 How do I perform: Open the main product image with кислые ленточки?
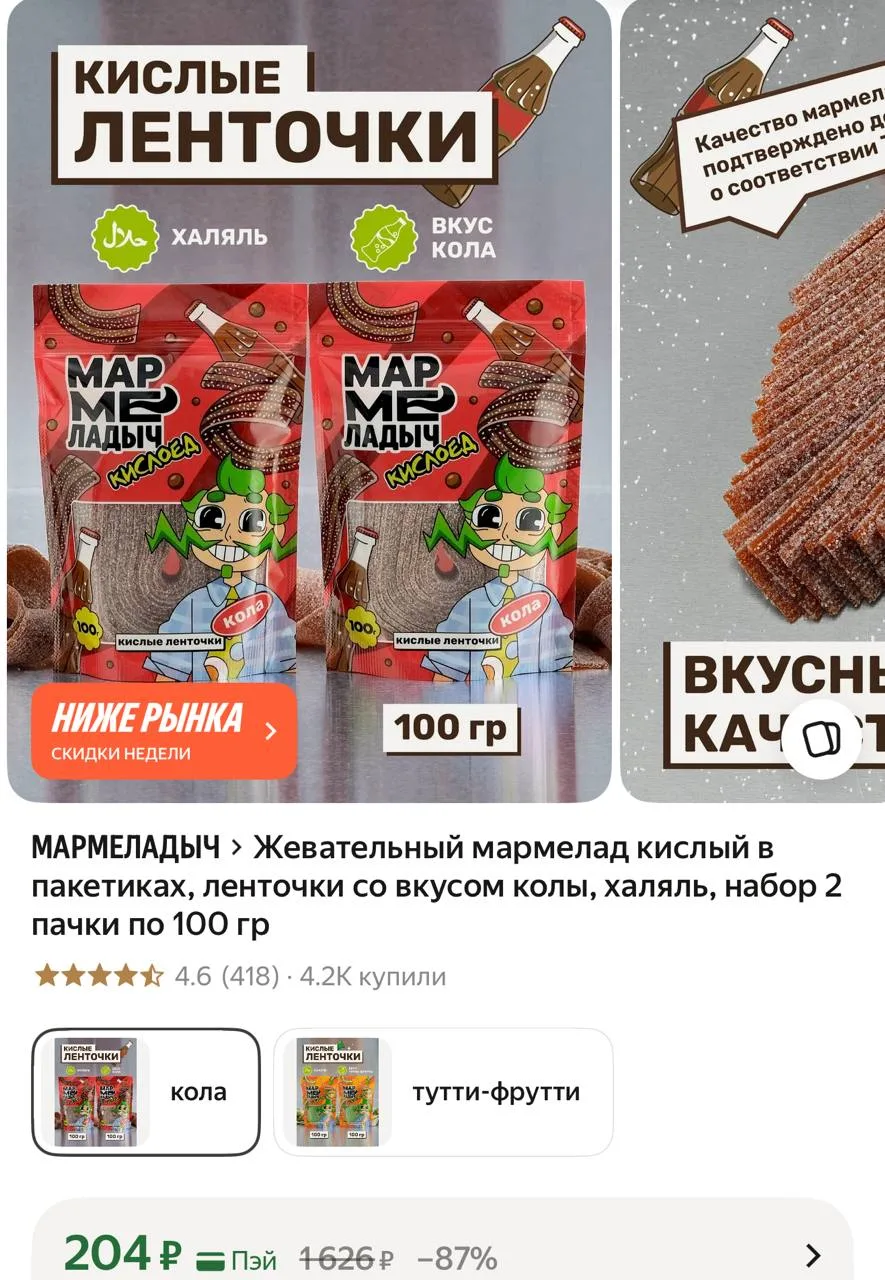coord(309,400)
